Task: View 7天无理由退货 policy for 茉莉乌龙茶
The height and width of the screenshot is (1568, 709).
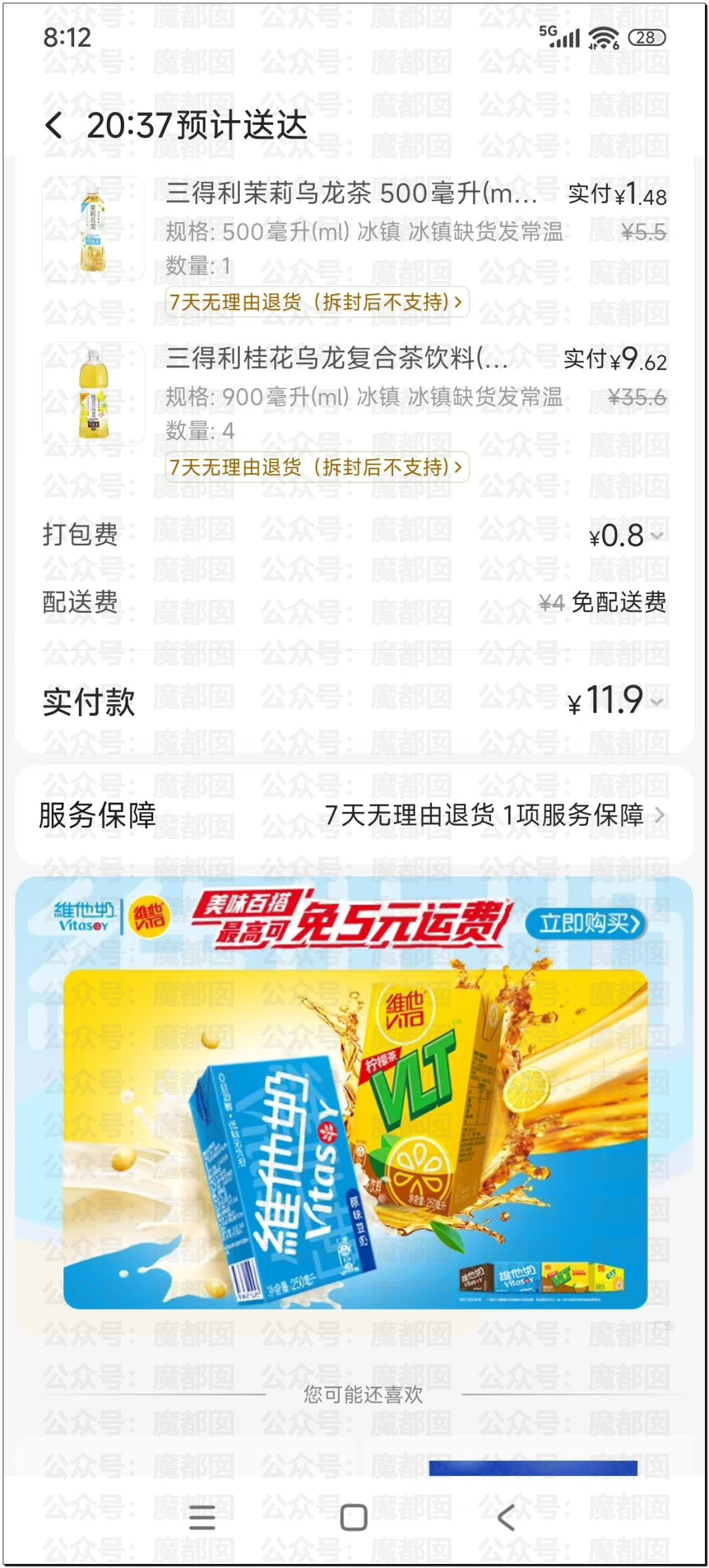Action: coord(316,302)
